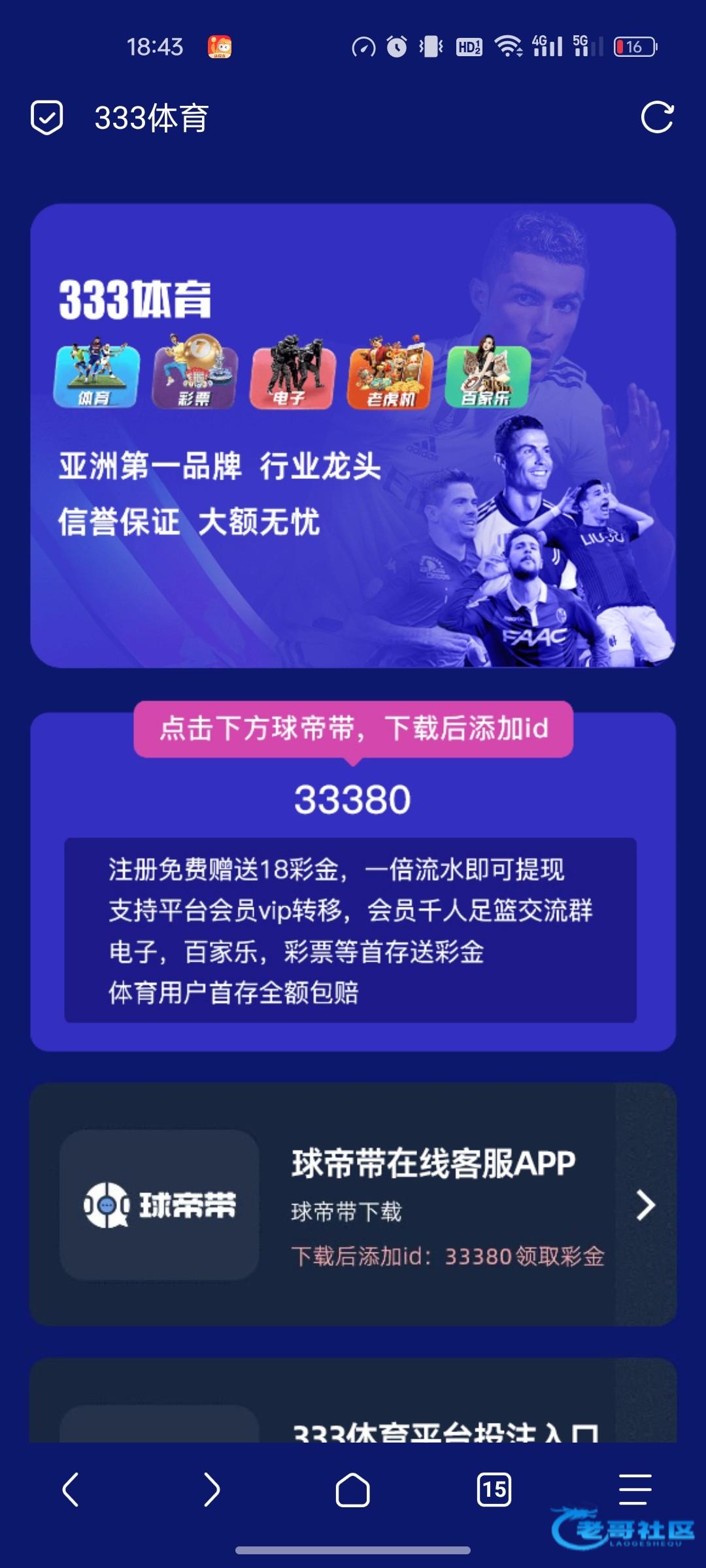Open the browser menu

[635, 1490]
